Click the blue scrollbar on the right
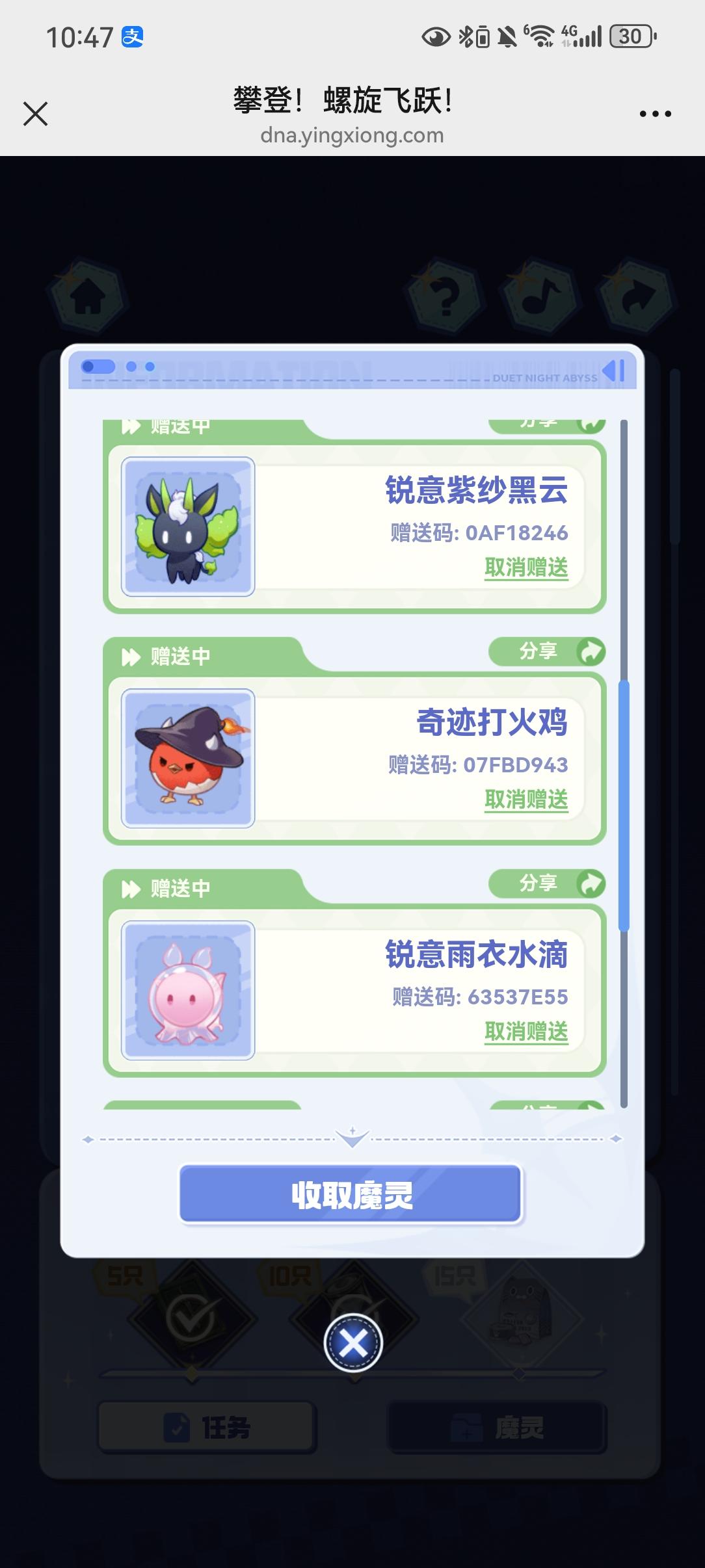 click(x=623, y=780)
